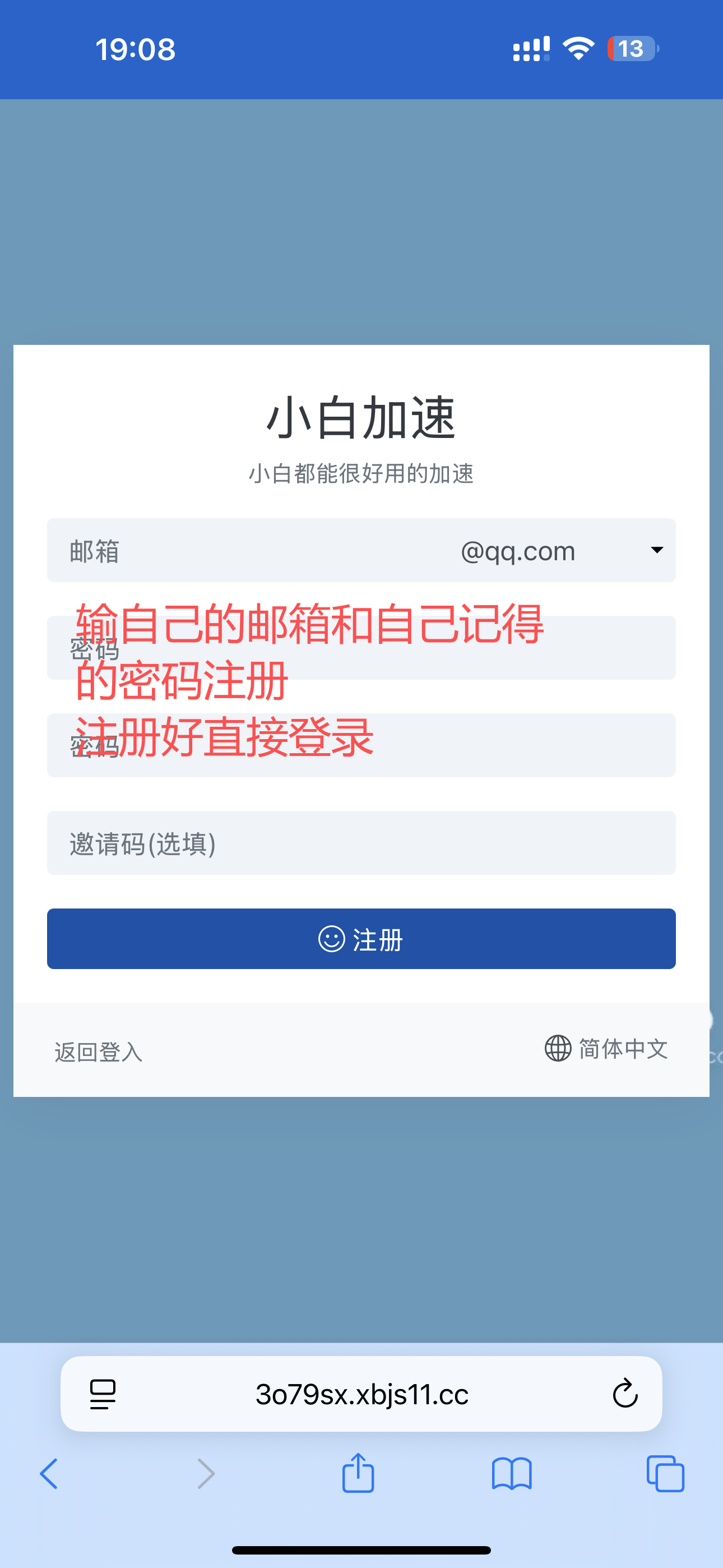Tap the 邀请码(选填) invite code field
The height and width of the screenshot is (1568, 723).
click(361, 843)
